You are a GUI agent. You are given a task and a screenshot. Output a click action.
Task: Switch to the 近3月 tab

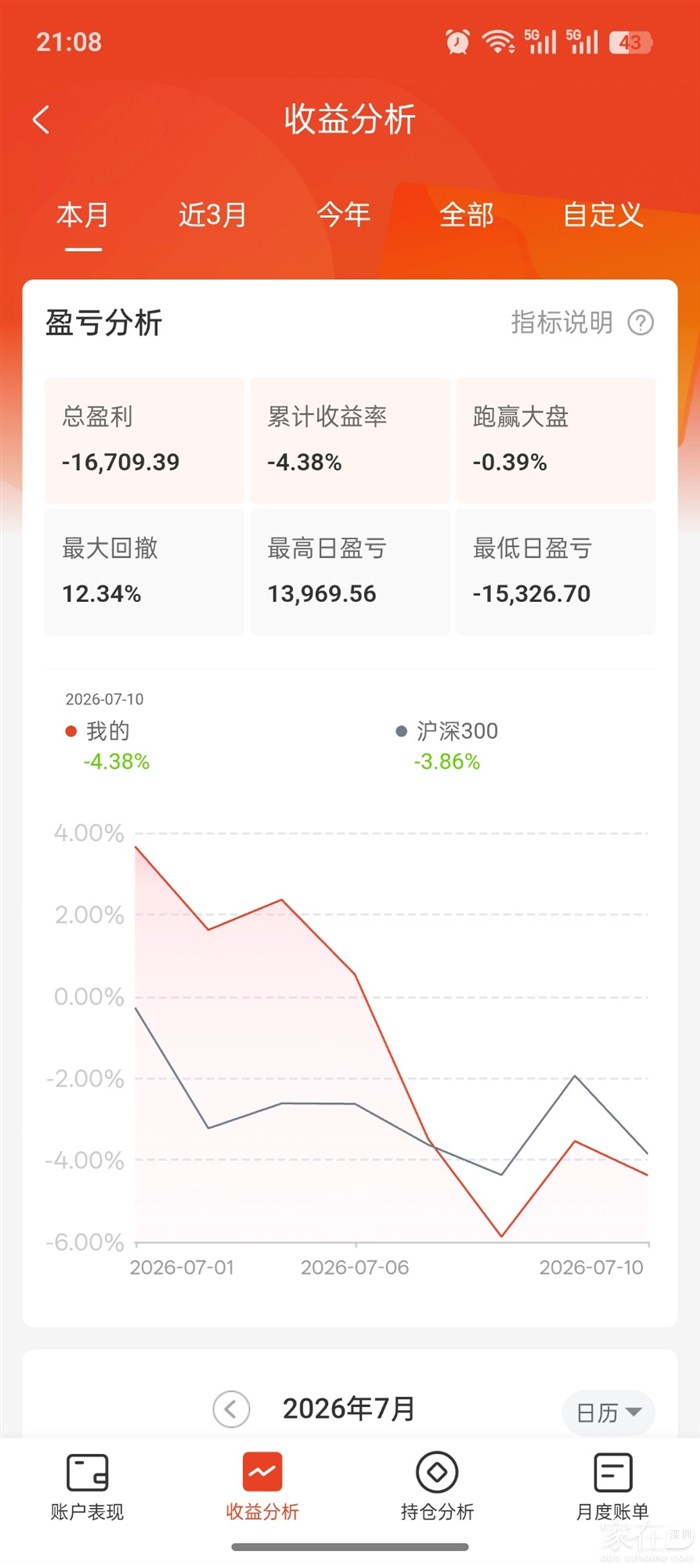(212, 215)
